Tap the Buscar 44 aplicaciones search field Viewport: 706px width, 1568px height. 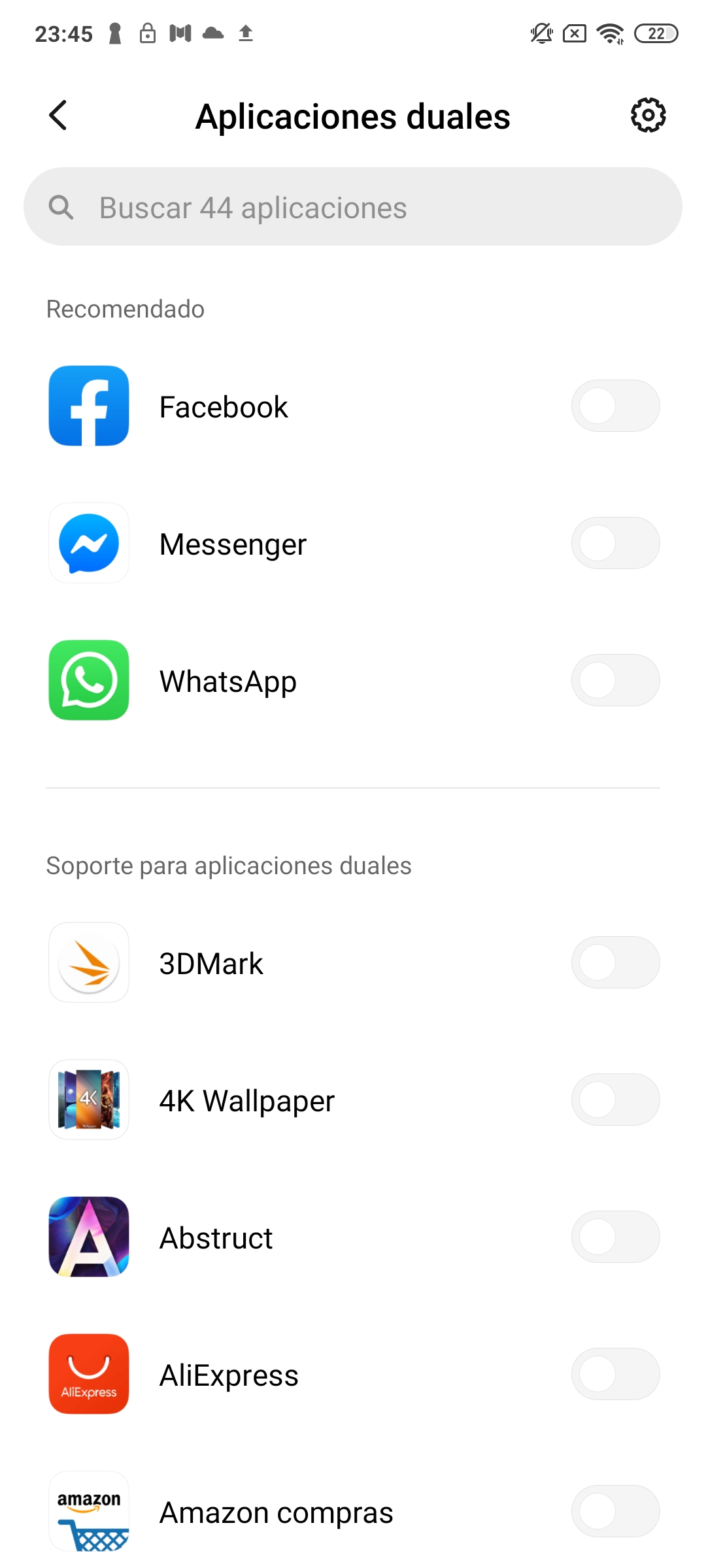(353, 207)
